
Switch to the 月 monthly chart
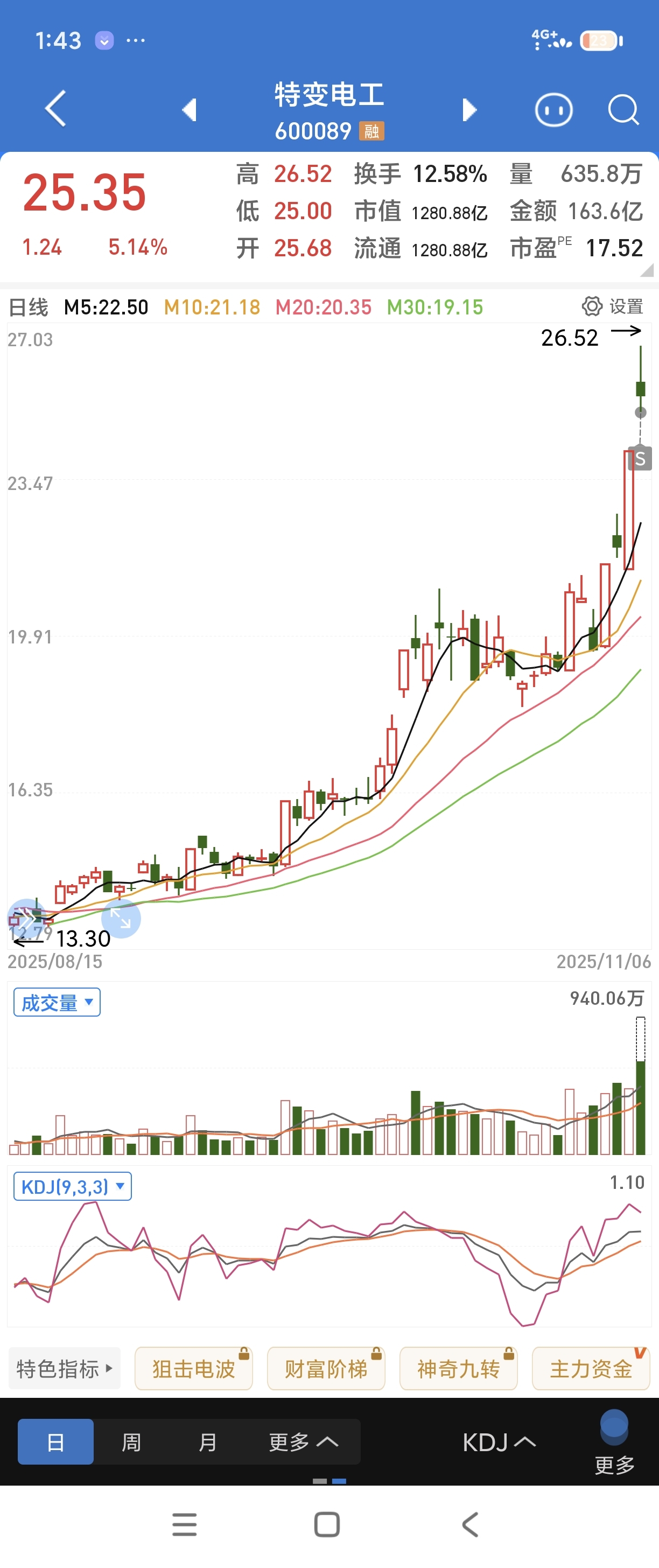tap(207, 1442)
